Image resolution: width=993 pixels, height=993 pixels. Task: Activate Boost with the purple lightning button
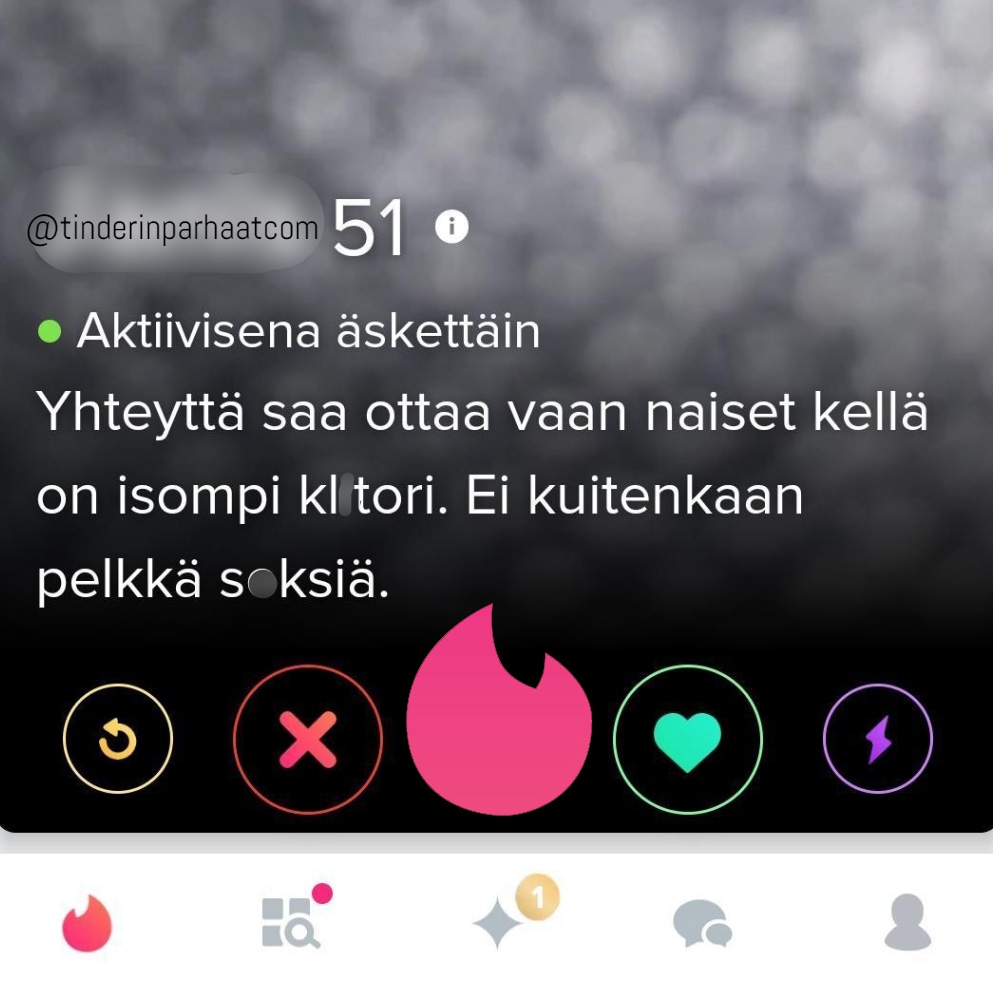[x=877, y=739]
